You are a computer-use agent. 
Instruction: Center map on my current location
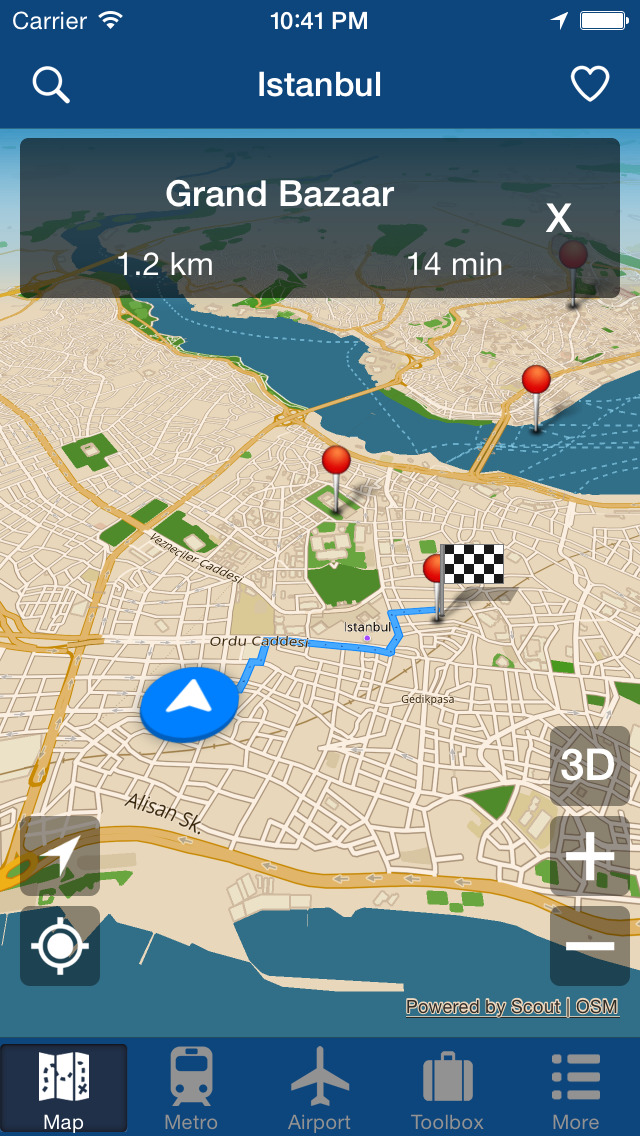point(60,945)
